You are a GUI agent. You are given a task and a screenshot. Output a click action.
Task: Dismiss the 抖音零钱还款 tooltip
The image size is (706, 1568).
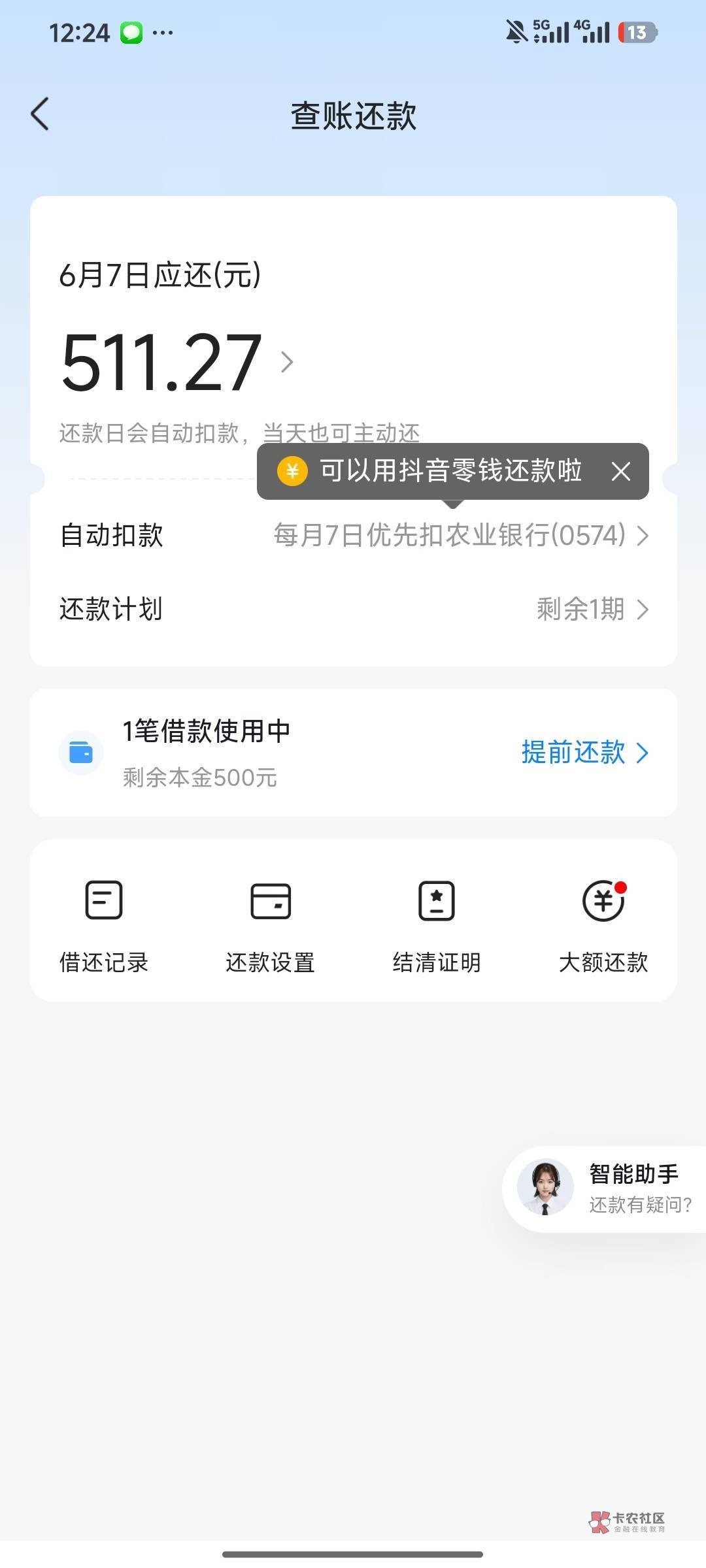tap(620, 471)
